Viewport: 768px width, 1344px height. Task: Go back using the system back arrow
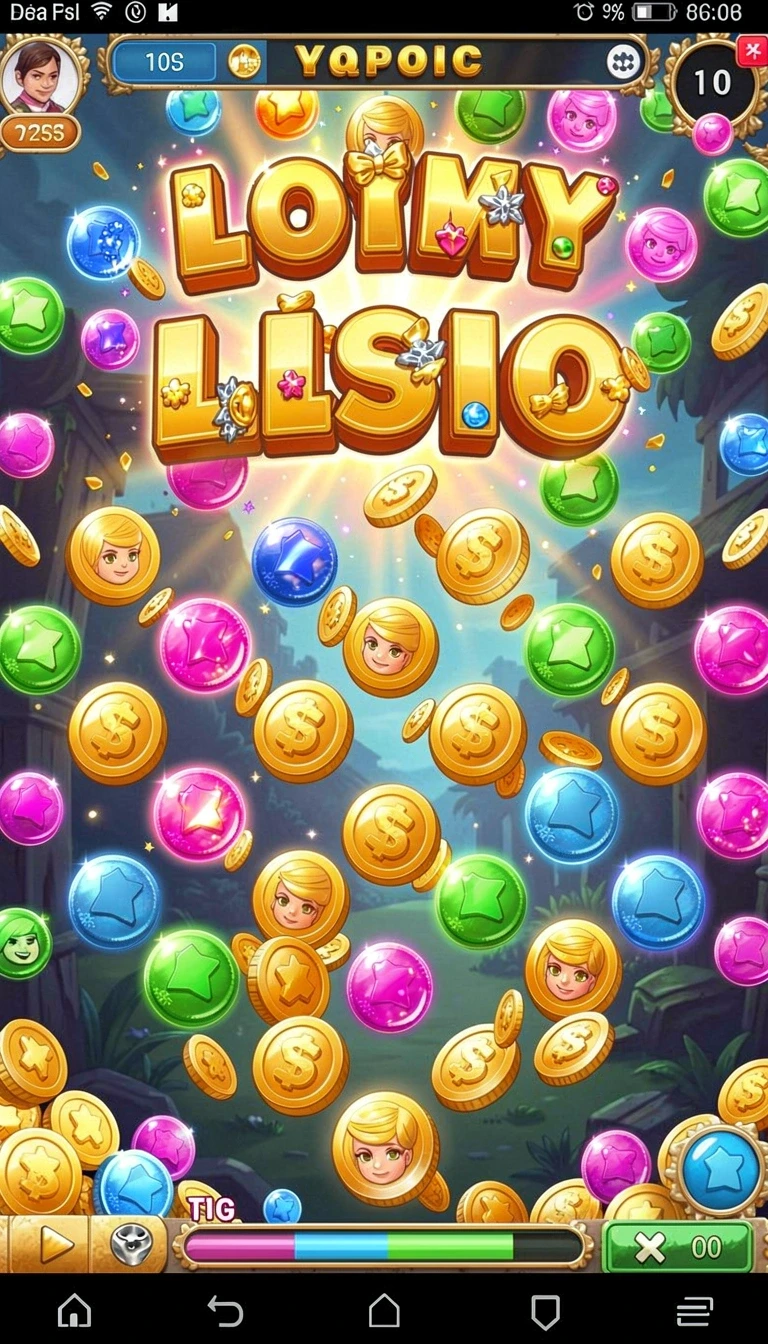[226, 1310]
